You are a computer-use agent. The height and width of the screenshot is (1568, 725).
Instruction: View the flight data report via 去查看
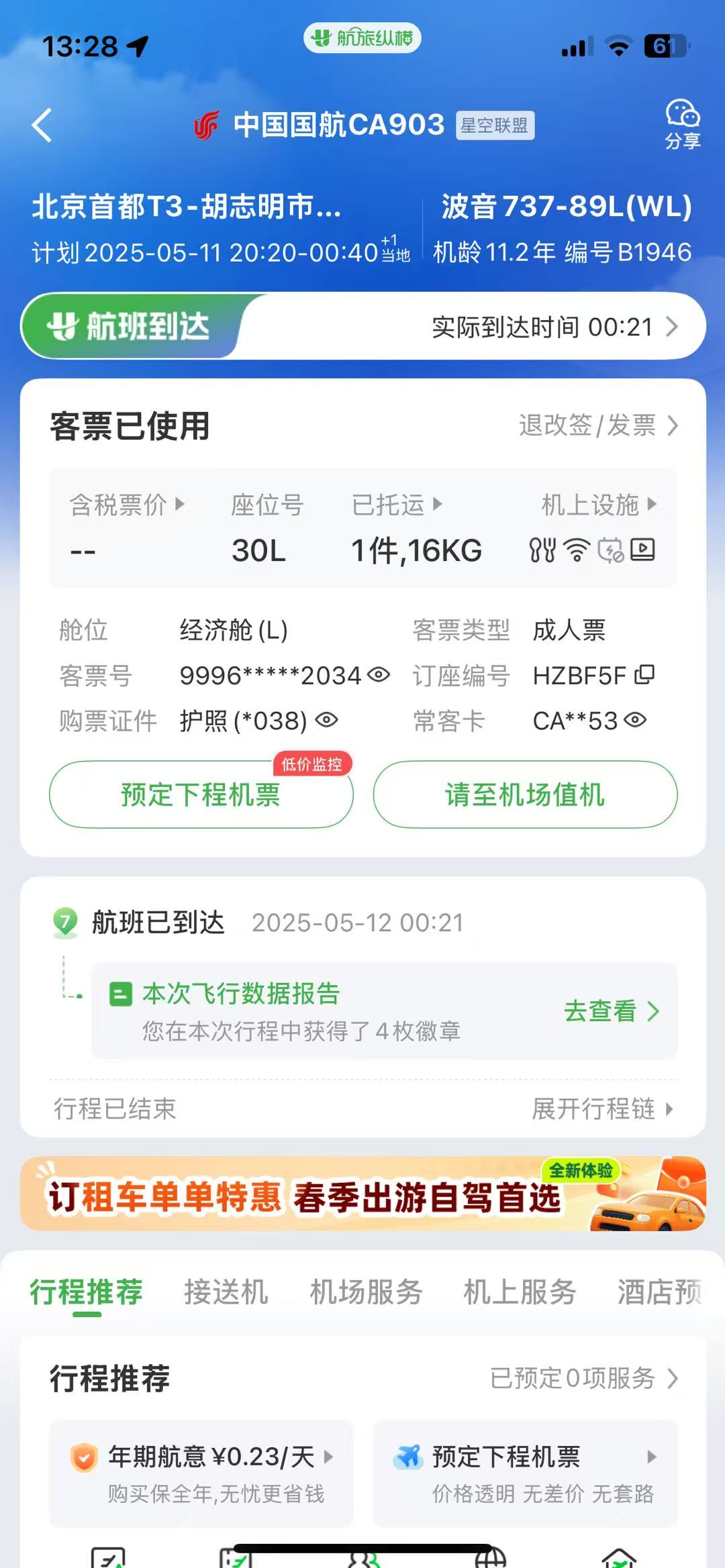tap(611, 1011)
